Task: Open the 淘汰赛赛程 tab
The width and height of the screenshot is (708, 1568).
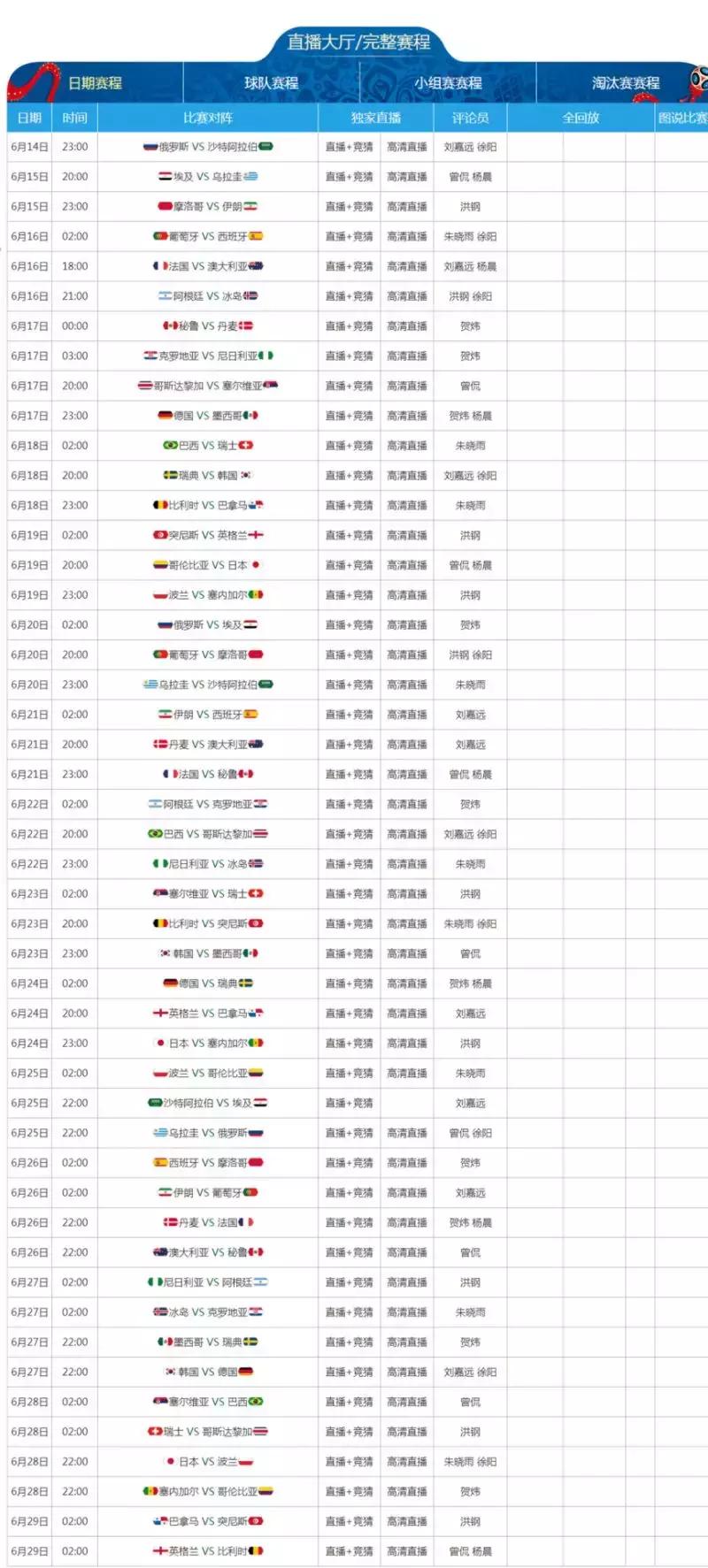Action: pyautogui.click(x=626, y=80)
